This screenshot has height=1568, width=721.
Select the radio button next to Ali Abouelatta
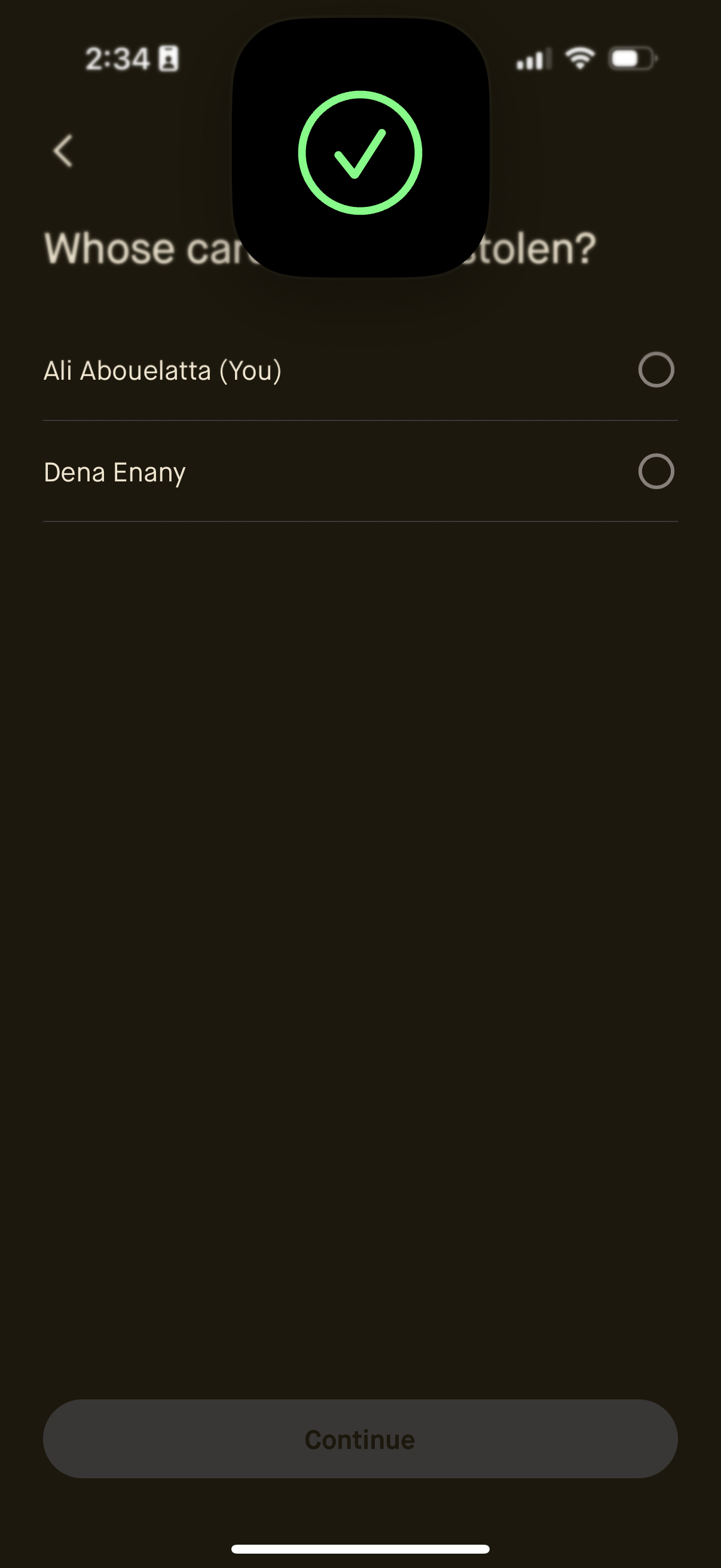[x=656, y=369]
